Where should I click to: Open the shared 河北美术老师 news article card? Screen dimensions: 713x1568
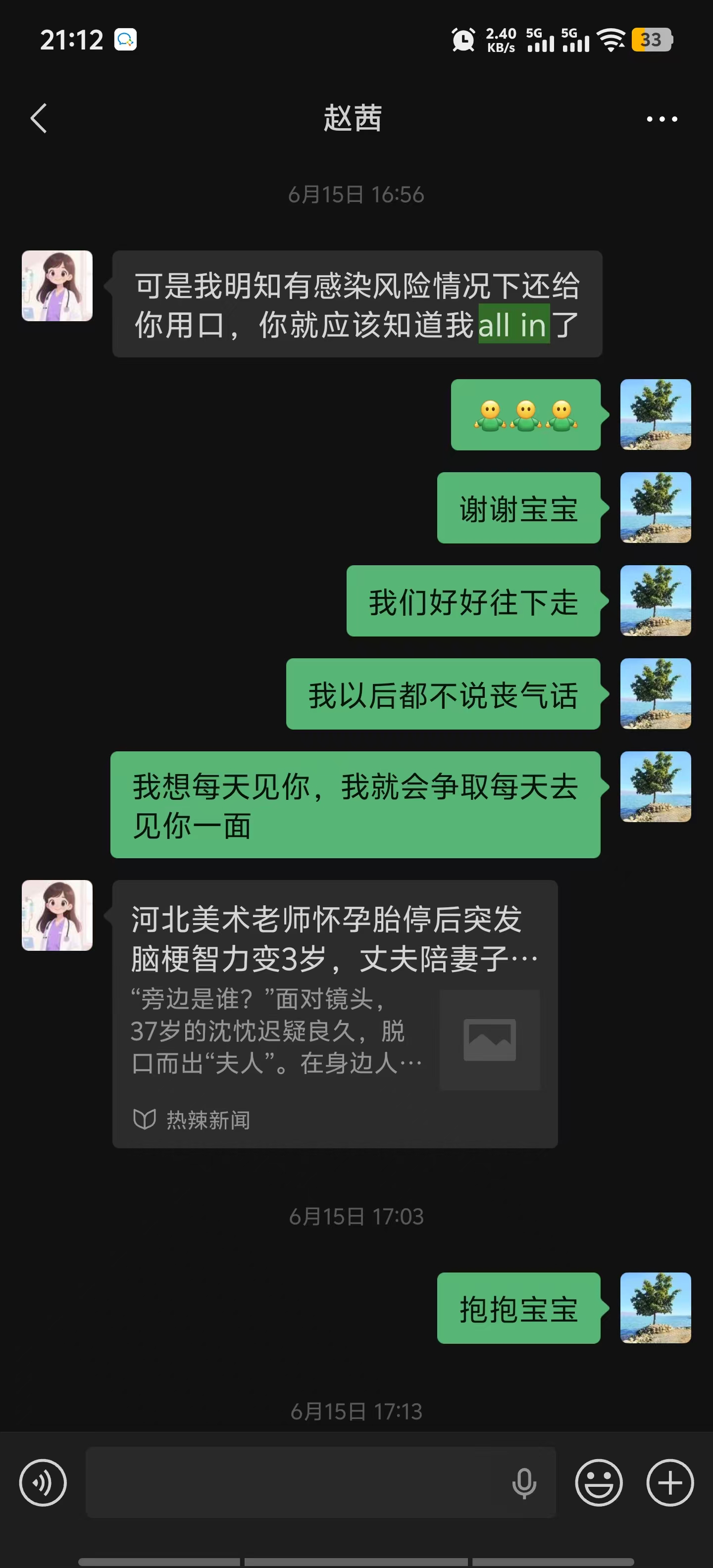tap(335, 1014)
